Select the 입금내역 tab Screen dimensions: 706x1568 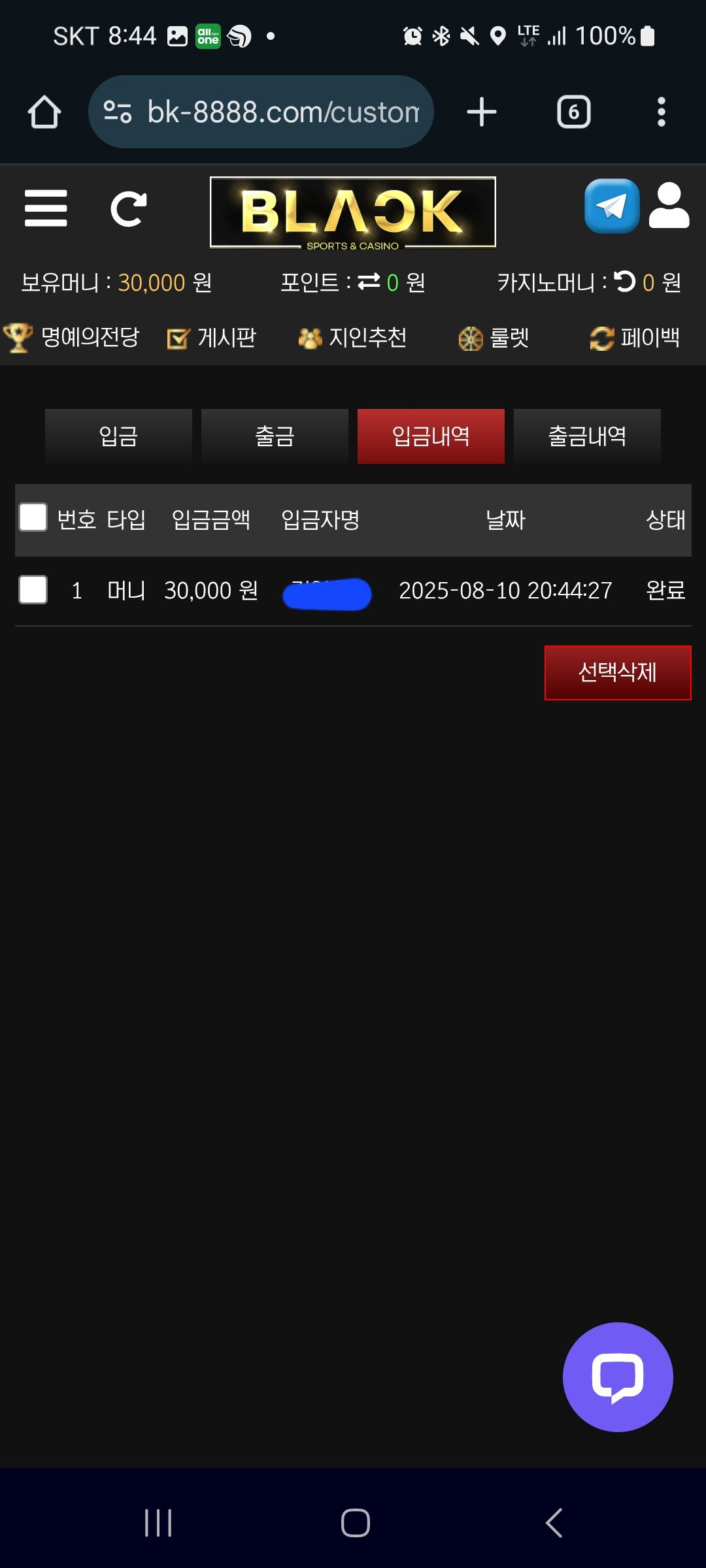click(431, 436)
